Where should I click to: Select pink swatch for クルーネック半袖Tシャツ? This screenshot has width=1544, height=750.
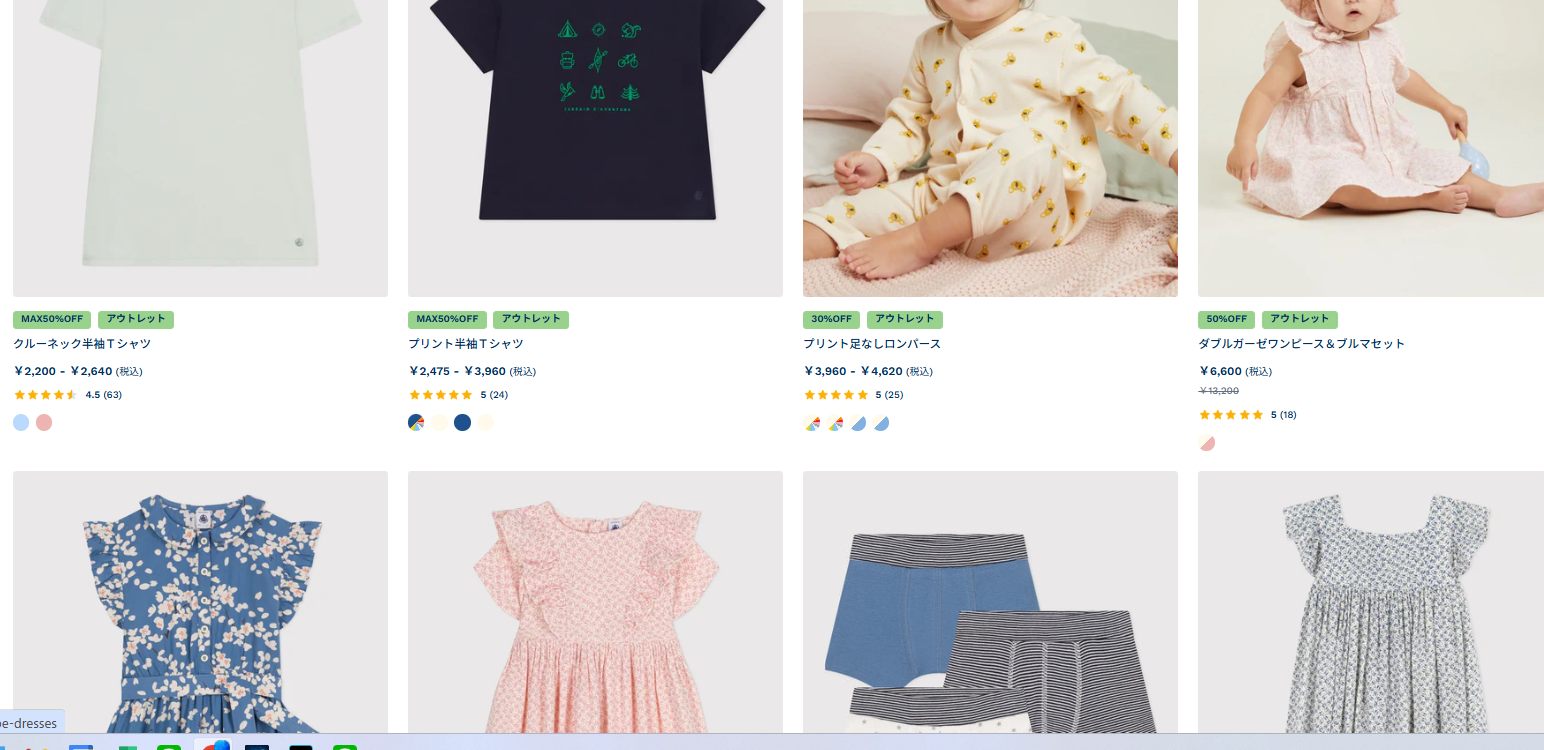[44, 423]
